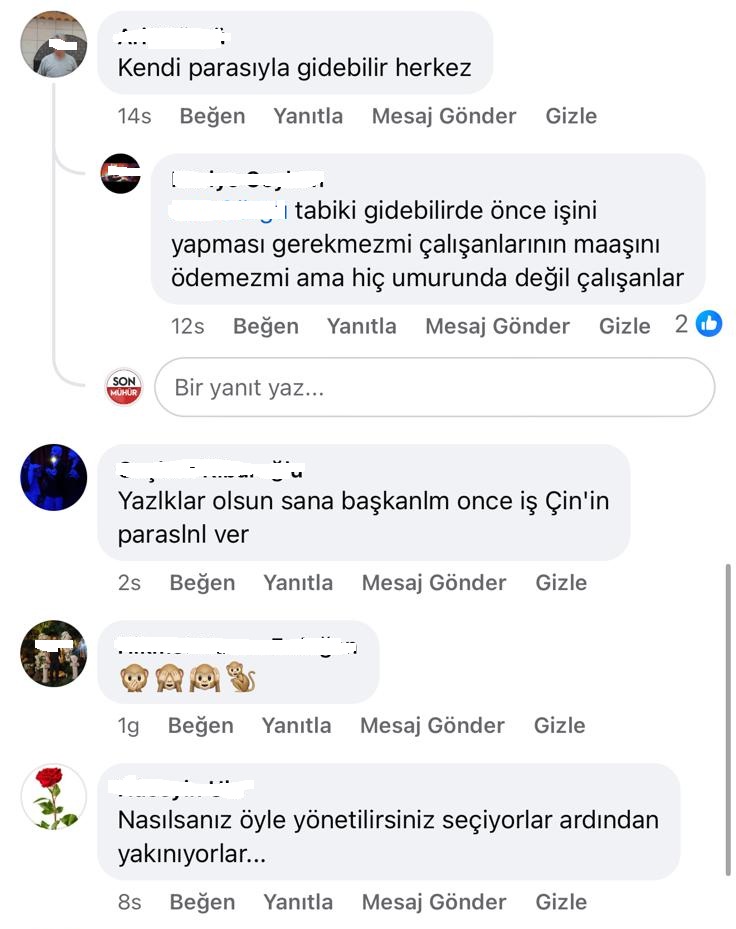Click the first commenter's profile picture

tap(53, 45)
